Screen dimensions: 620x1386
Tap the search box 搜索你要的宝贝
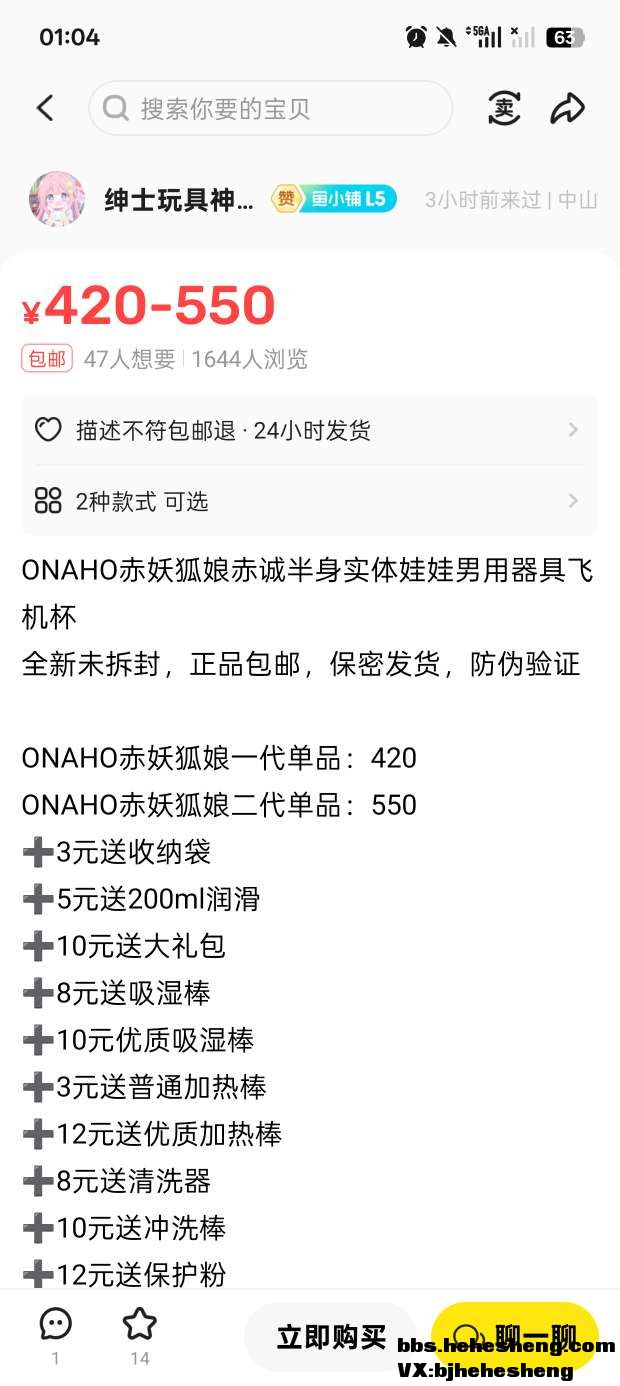[270, 108]
